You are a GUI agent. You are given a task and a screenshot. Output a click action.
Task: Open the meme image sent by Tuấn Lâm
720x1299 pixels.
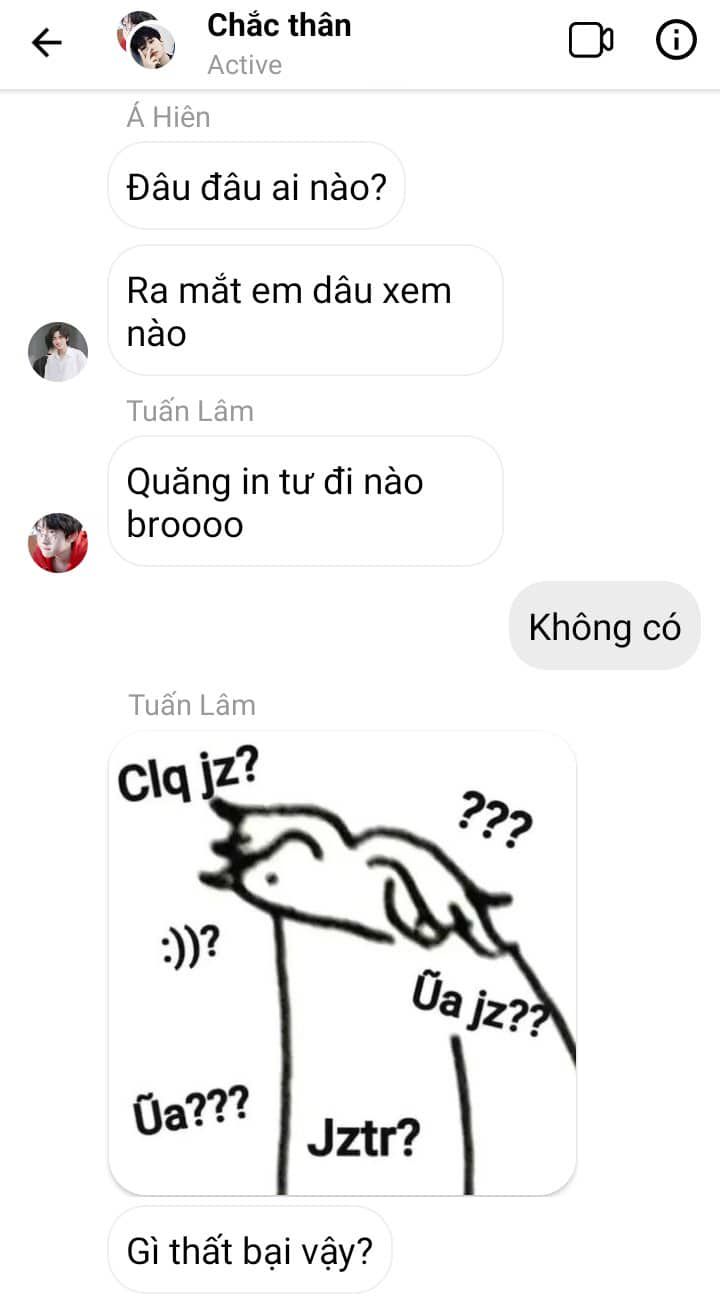tap(342, 962)
